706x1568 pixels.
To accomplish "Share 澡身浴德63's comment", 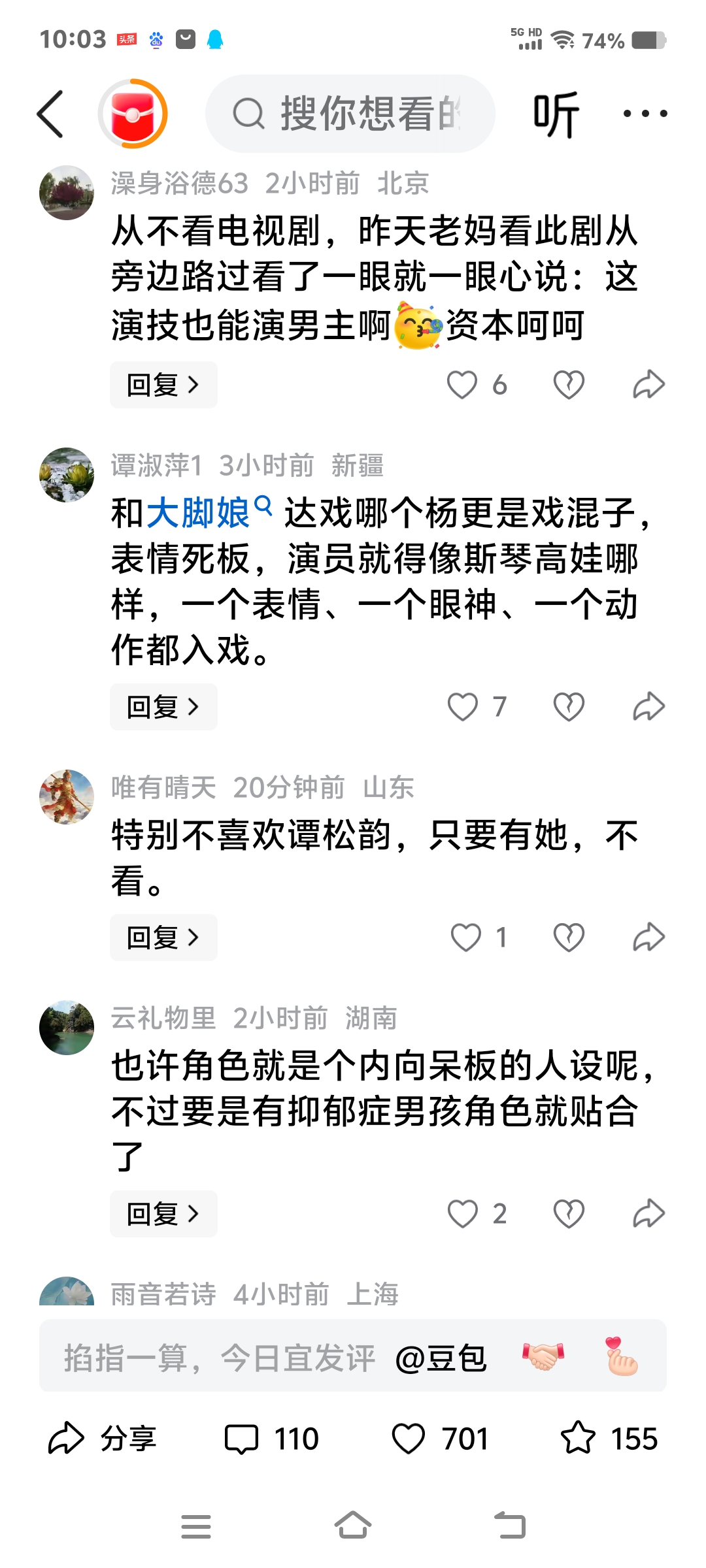I will point(648,385).
